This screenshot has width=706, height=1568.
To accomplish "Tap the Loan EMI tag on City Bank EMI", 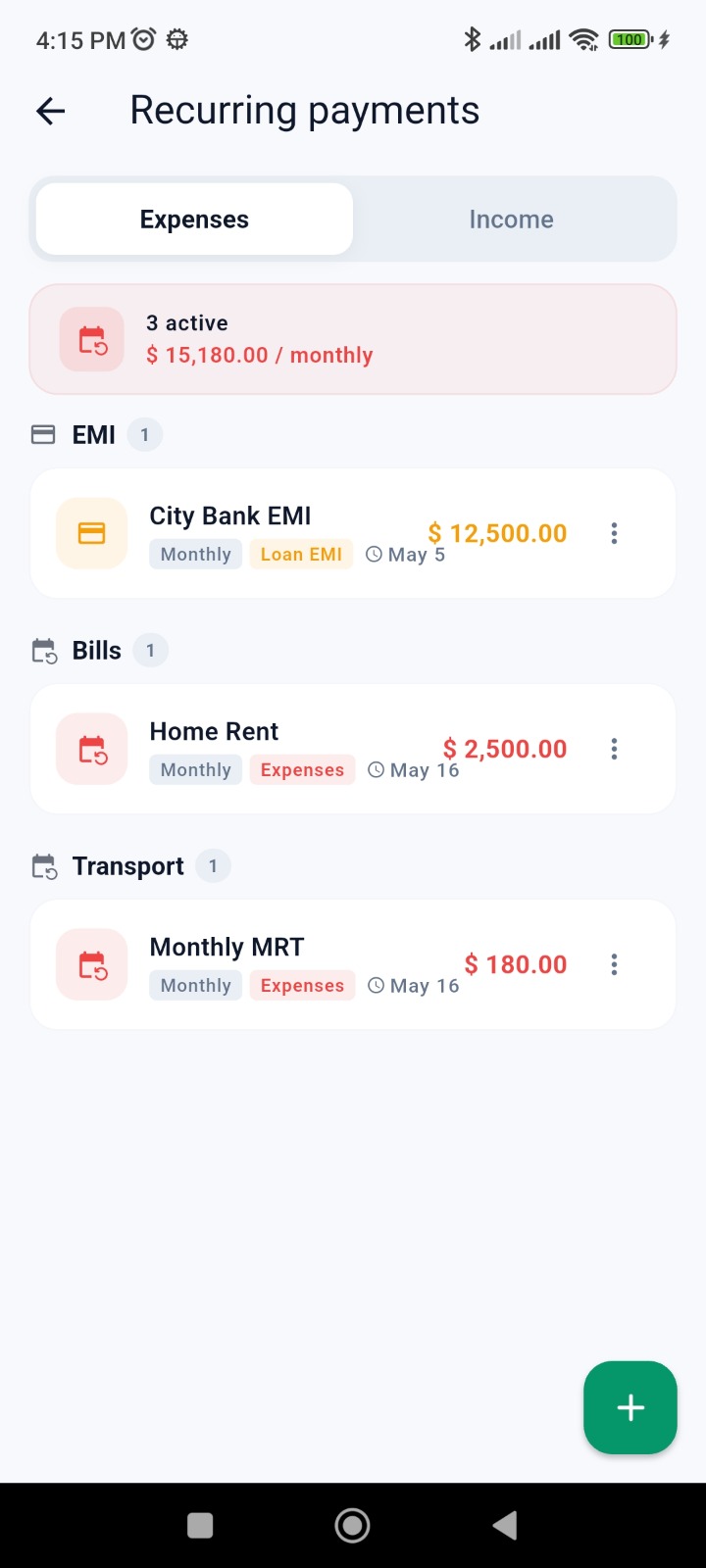I will (301, 554).
